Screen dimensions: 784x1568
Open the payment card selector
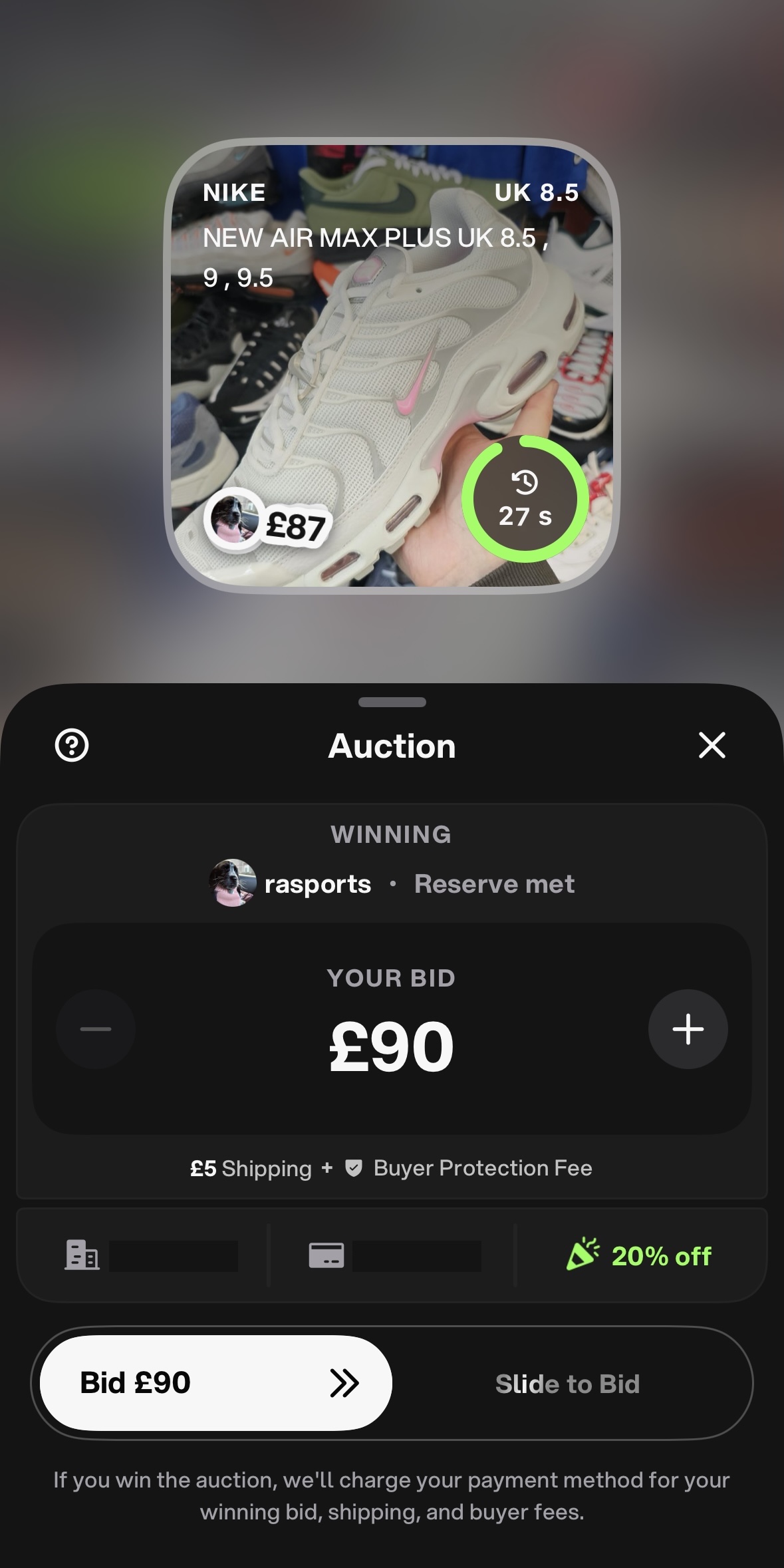pyautogui.click(x=392, y=1255)
